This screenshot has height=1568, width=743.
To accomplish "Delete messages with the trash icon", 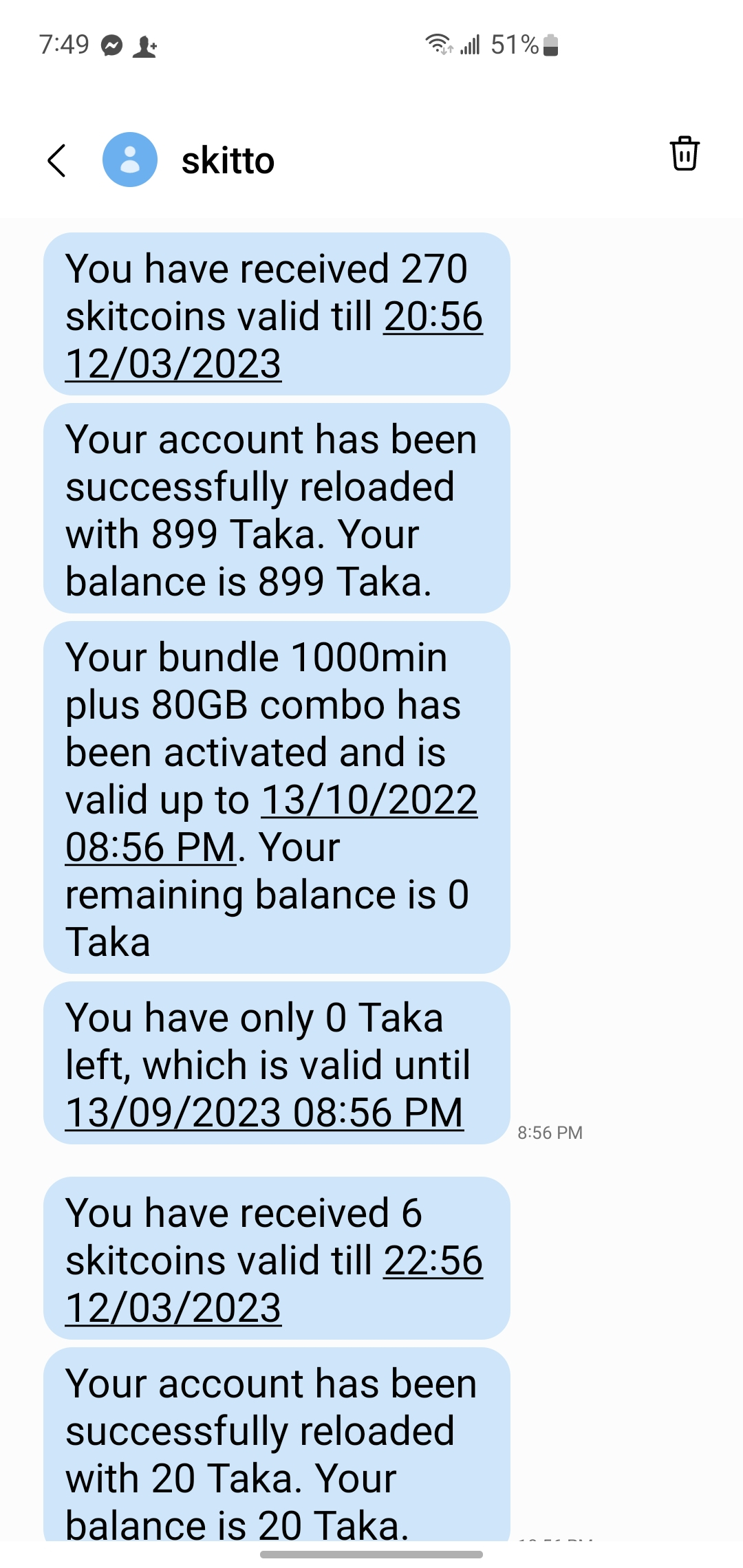I will (x=684, y=153).
